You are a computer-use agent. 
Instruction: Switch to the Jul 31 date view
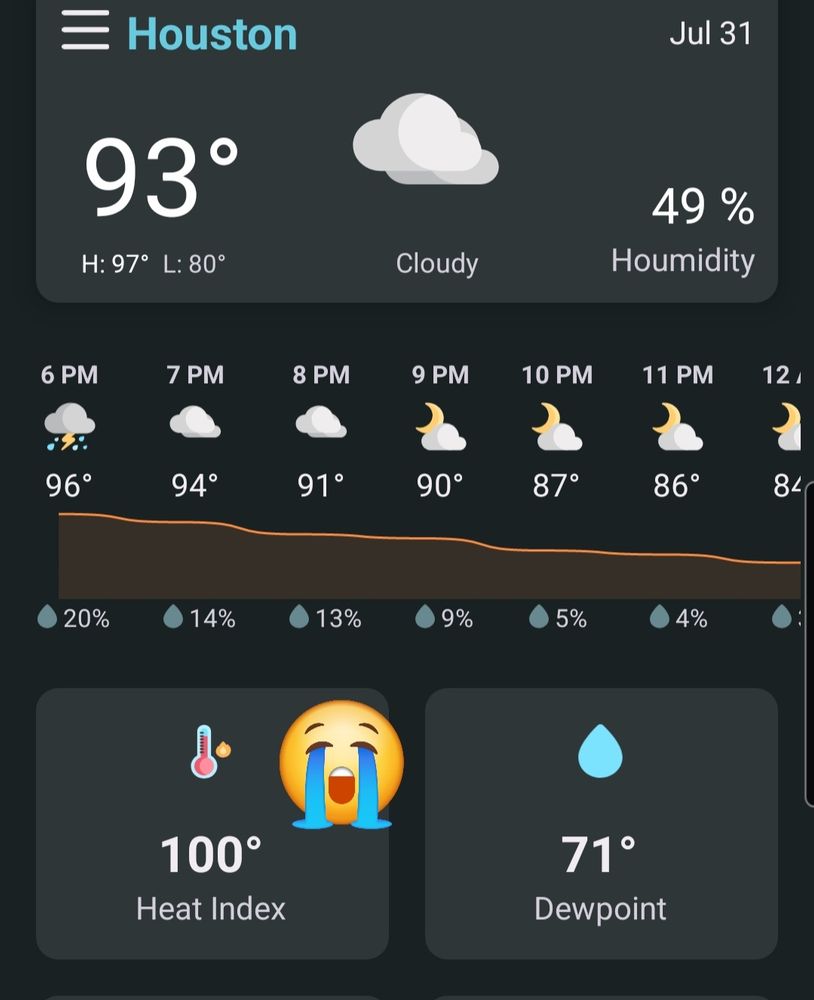point(711,33)
